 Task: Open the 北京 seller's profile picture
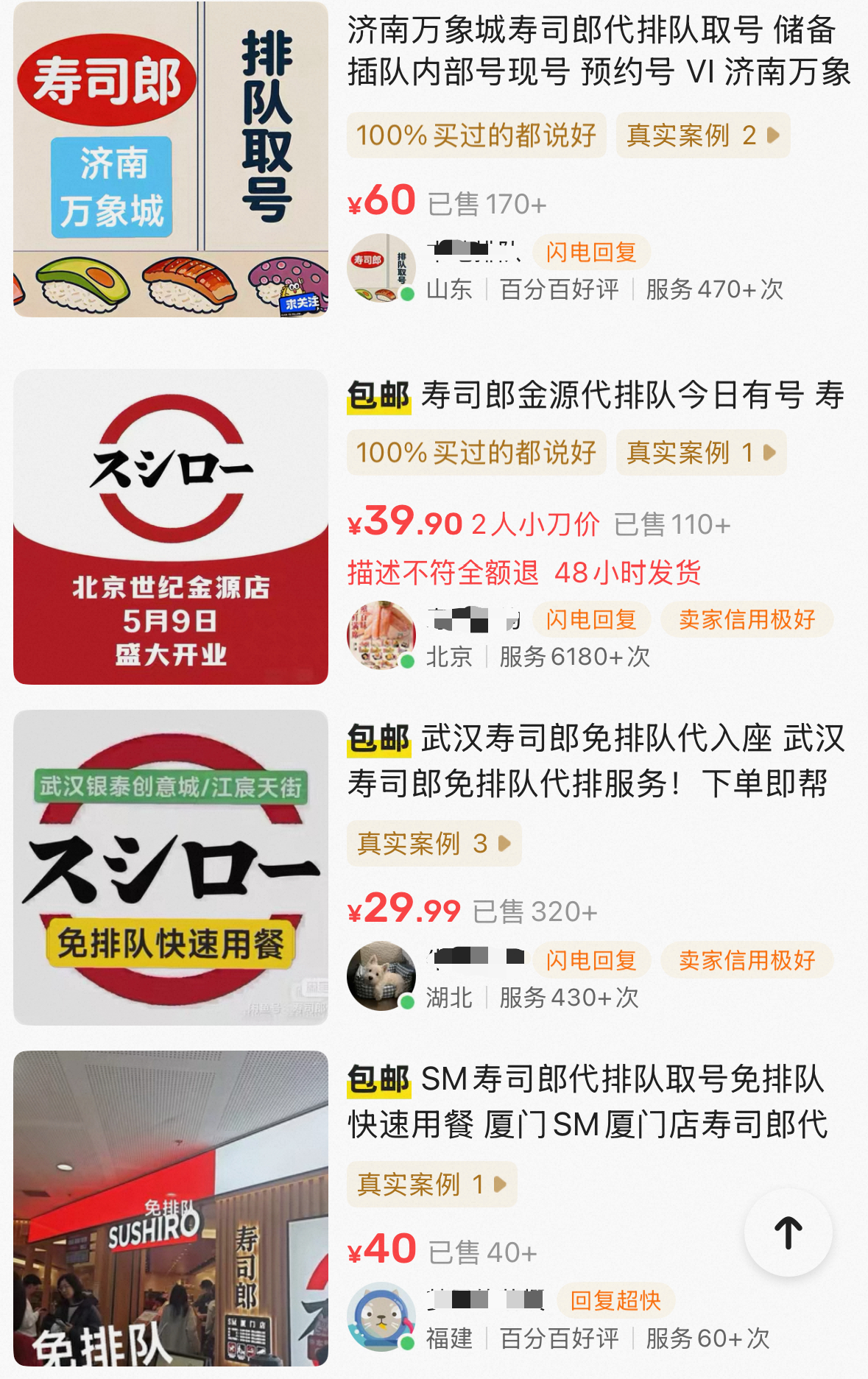point(382,633)
